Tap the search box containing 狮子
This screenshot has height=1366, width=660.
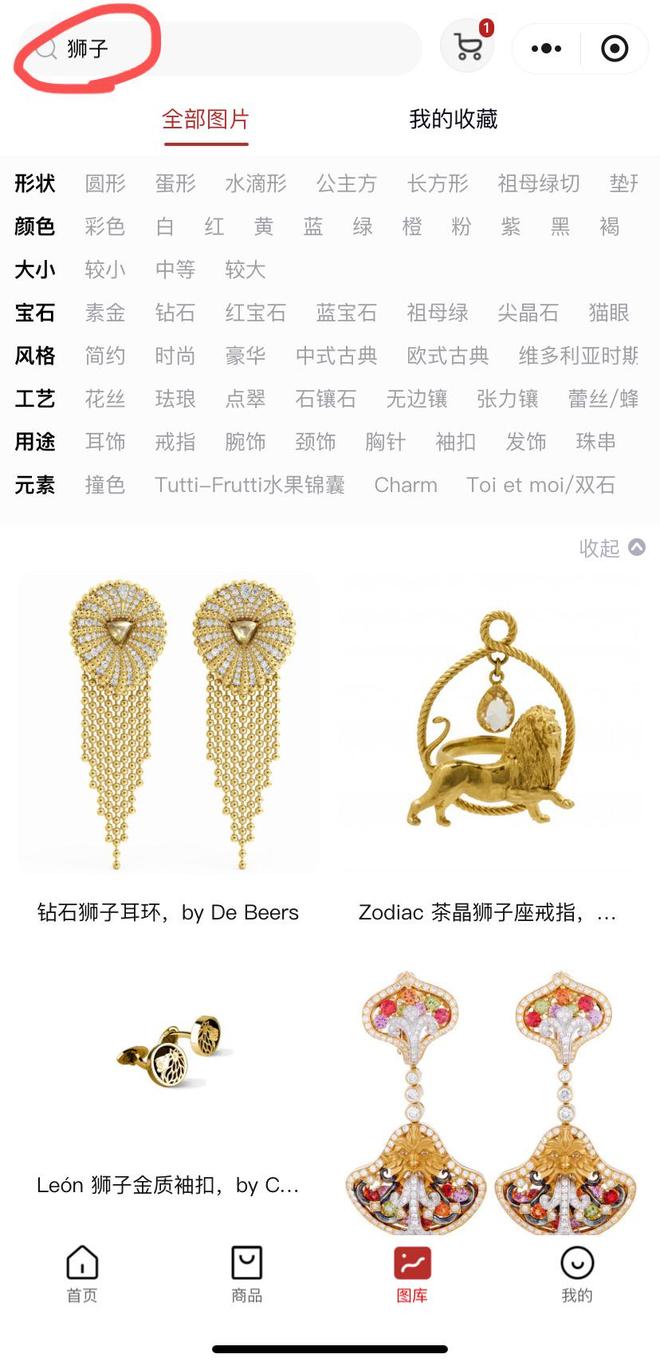pos(230,48)
